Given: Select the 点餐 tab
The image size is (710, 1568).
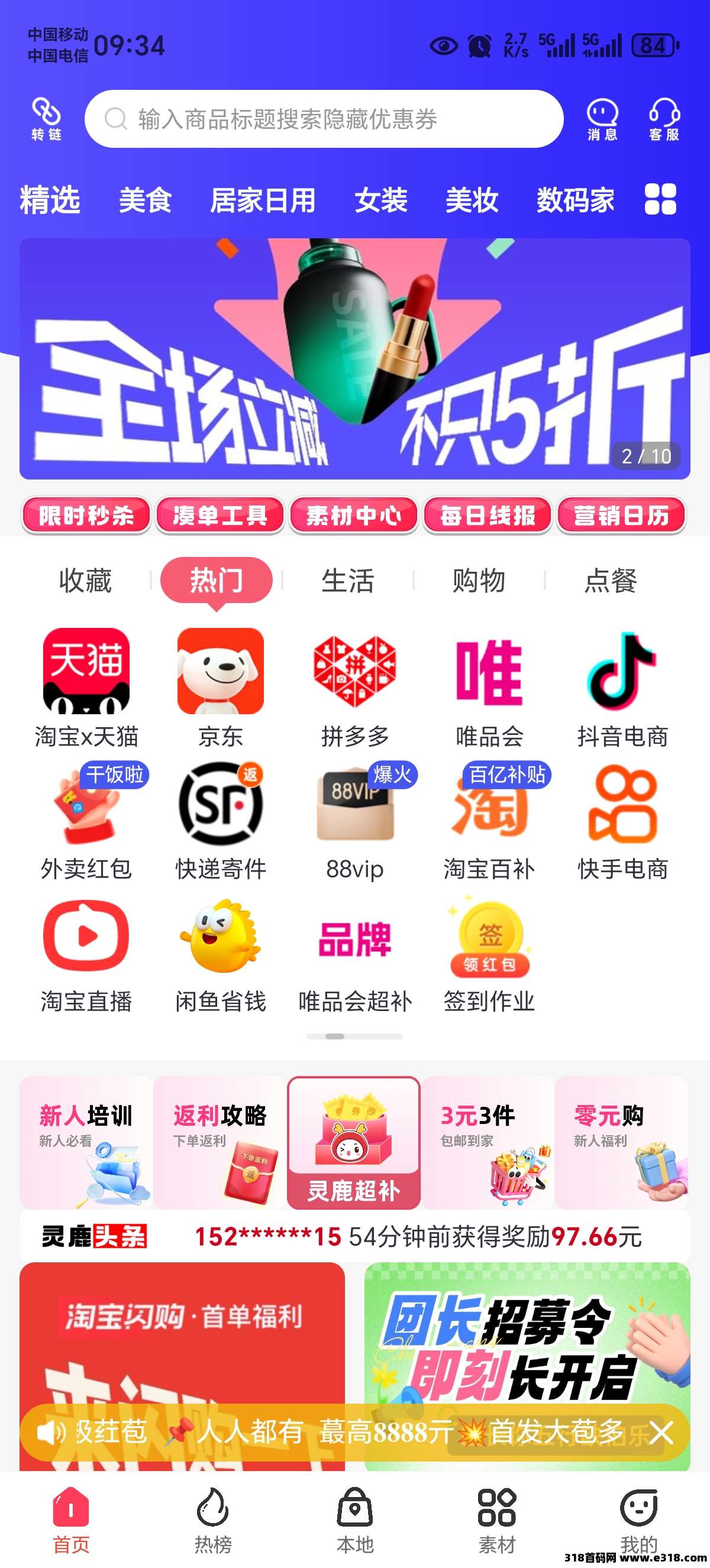Looking at the screenshot, I should click(611, 581).
